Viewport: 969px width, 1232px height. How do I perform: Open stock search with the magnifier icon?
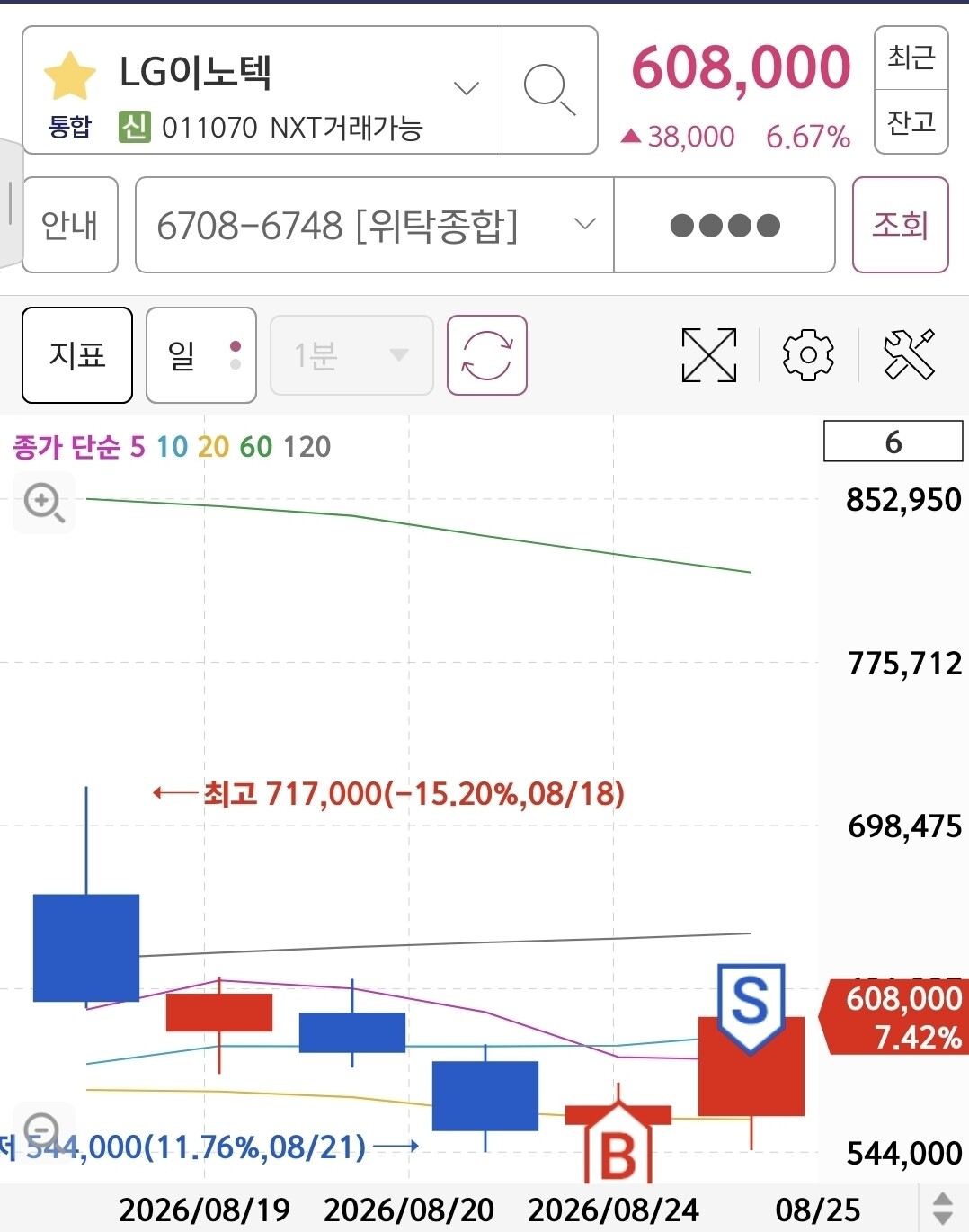point(549,90)
